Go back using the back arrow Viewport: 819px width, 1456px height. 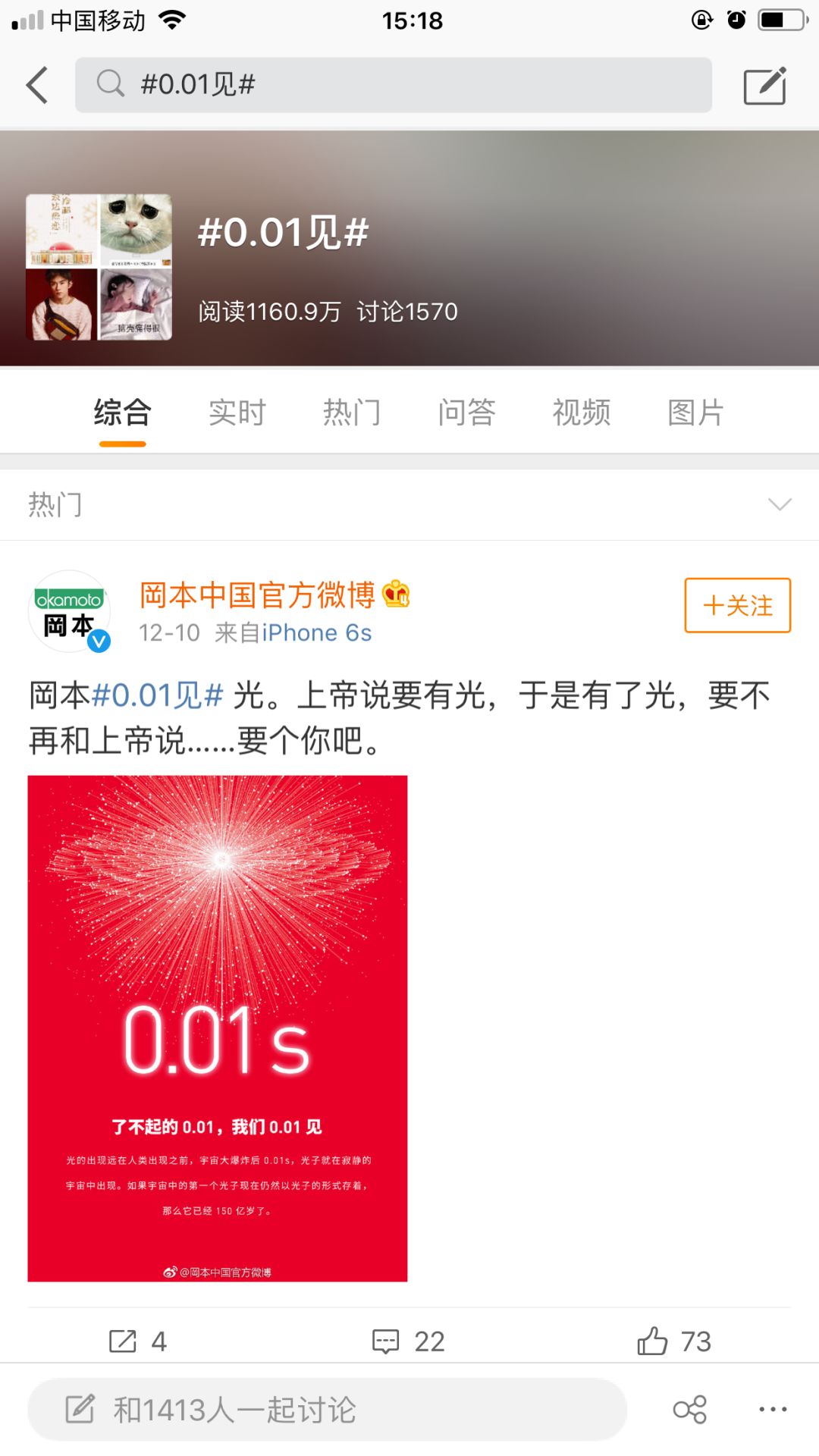click(x=36, y=85)
